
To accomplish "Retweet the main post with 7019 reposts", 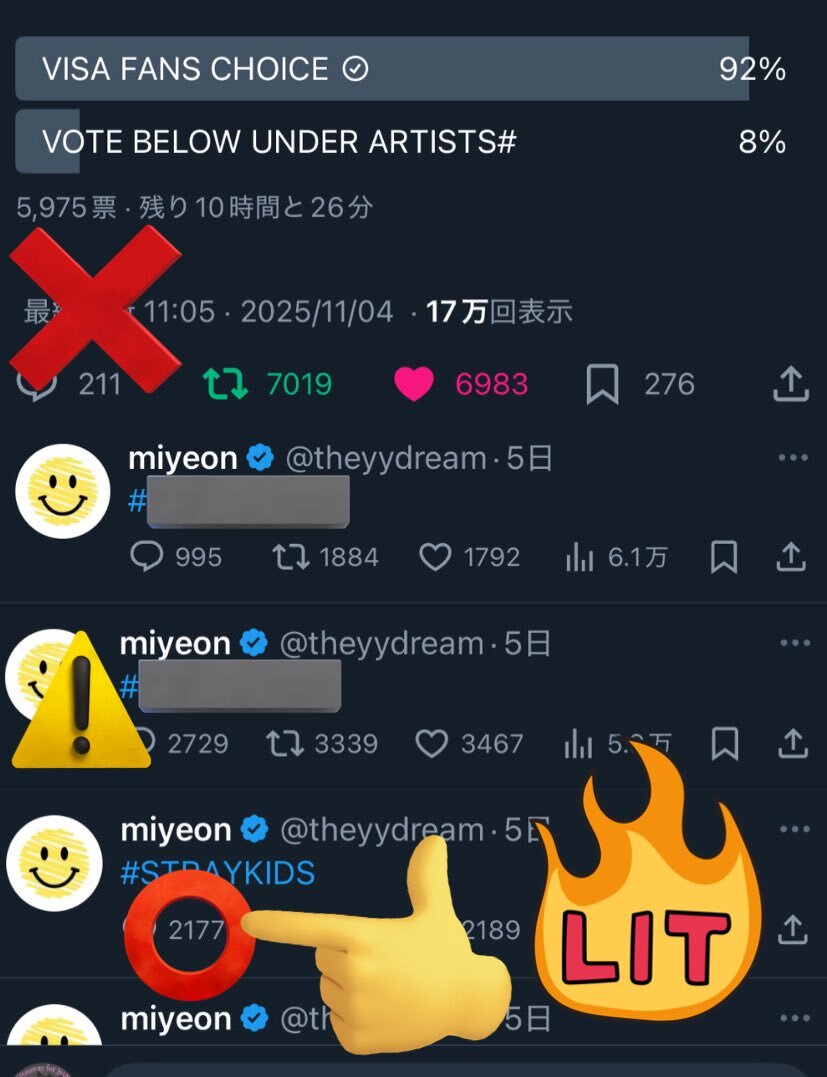I will click(226, 384).
